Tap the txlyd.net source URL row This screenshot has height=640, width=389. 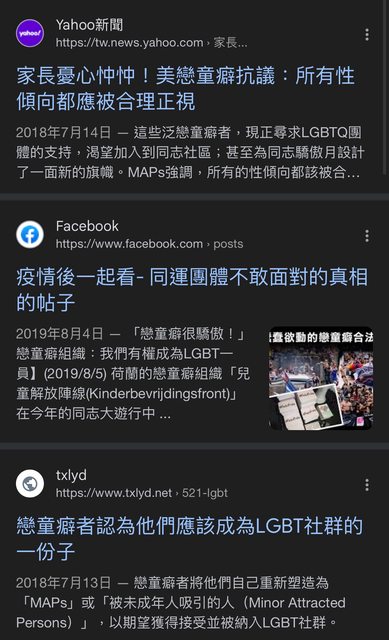[142, 493]
